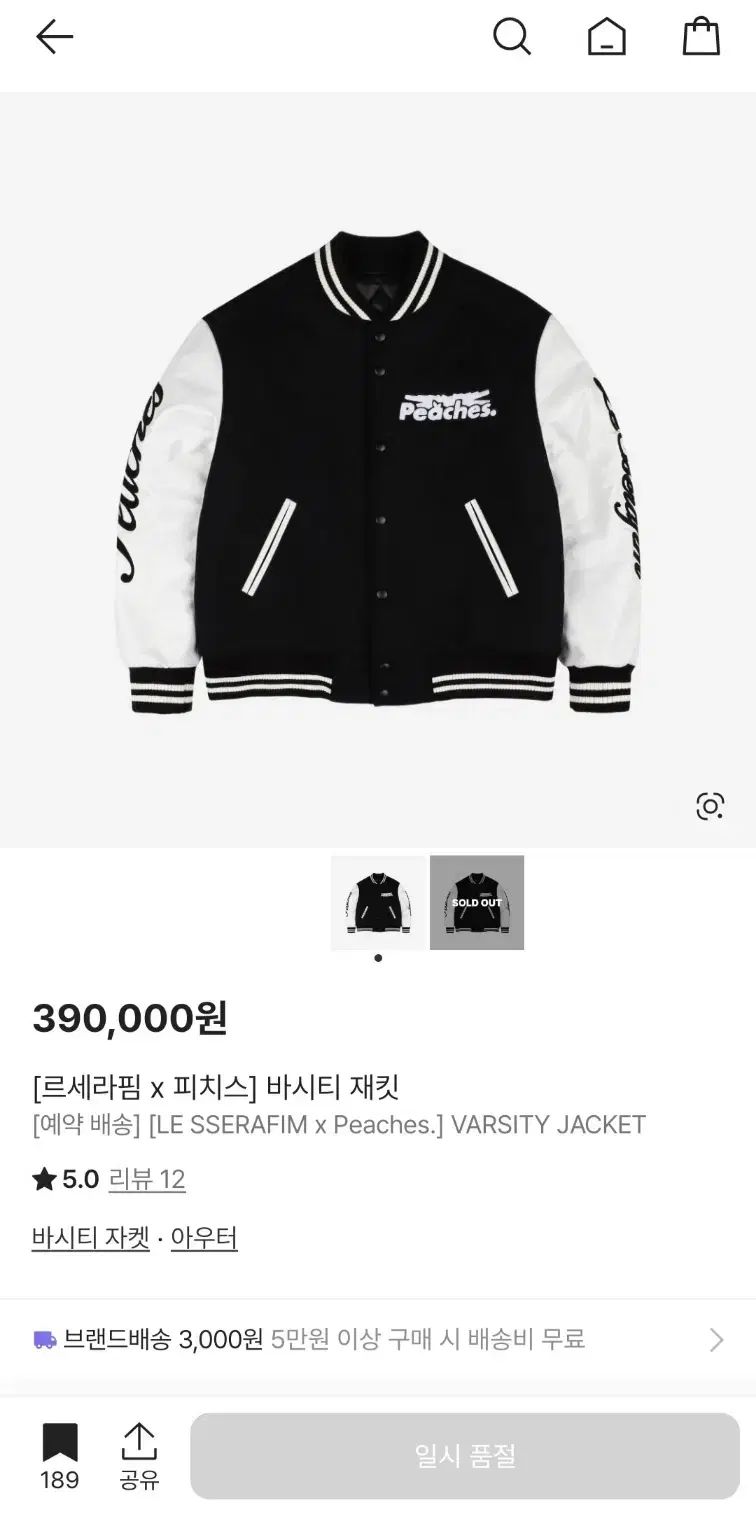Select the sold out jacket thumbnail

[477, 902]
